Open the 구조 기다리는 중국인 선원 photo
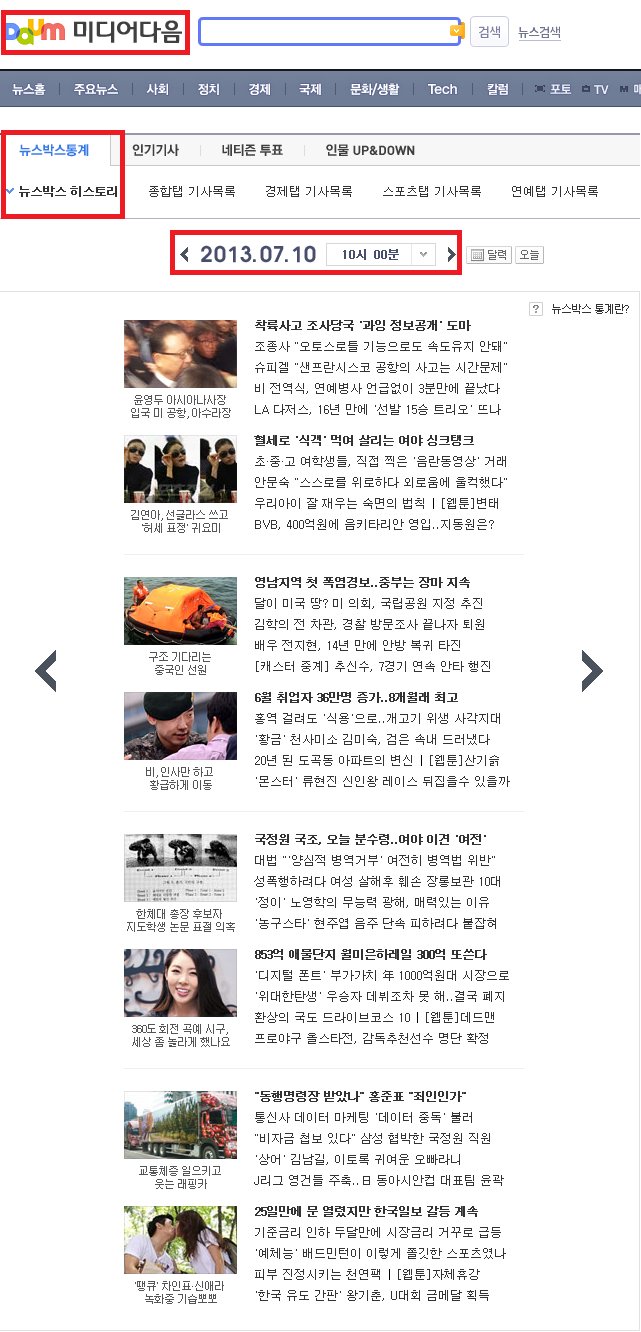Viewport: 641px width, 1332px height. point(180,611)
